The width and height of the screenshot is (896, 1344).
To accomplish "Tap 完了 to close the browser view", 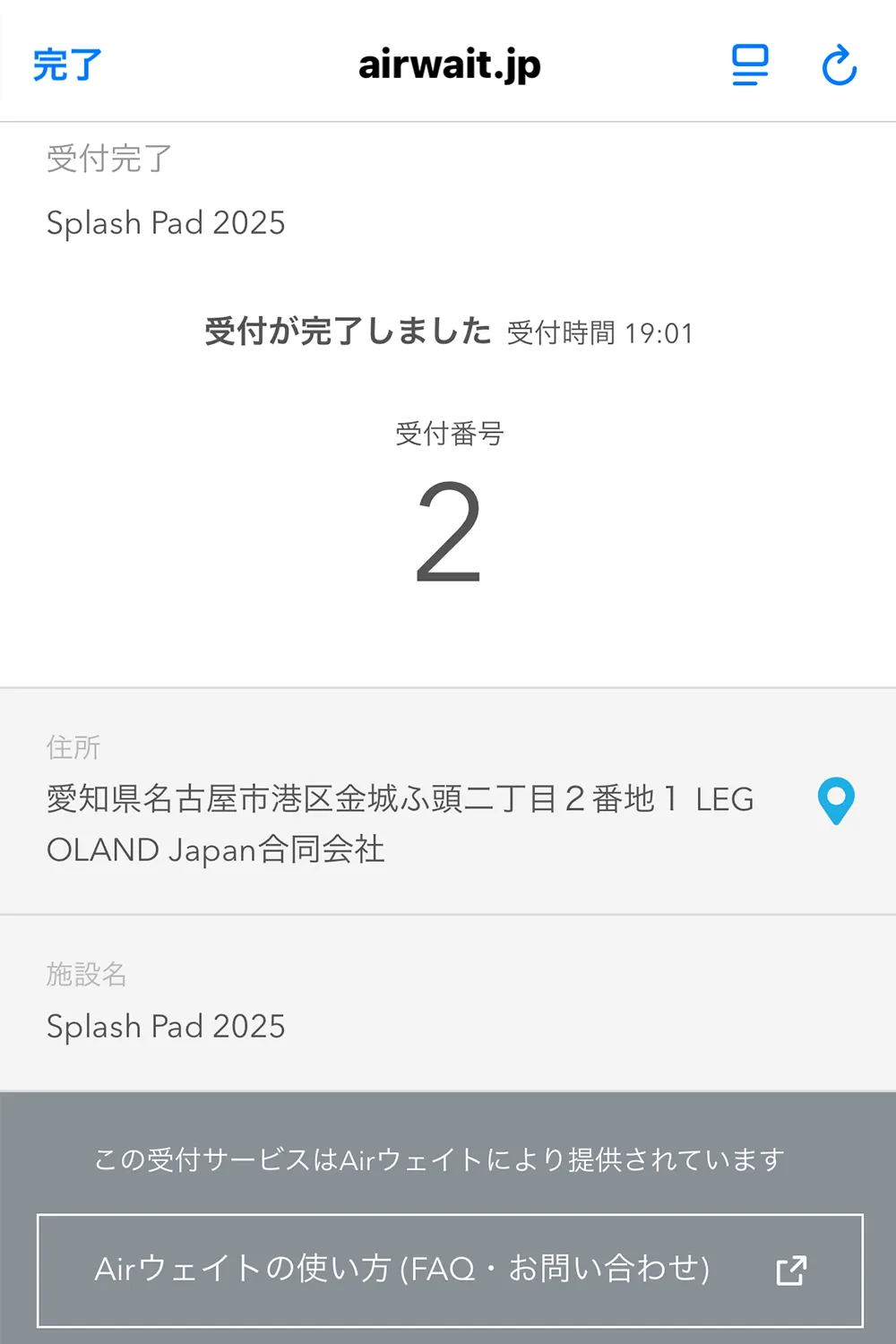I will point(67,65).
